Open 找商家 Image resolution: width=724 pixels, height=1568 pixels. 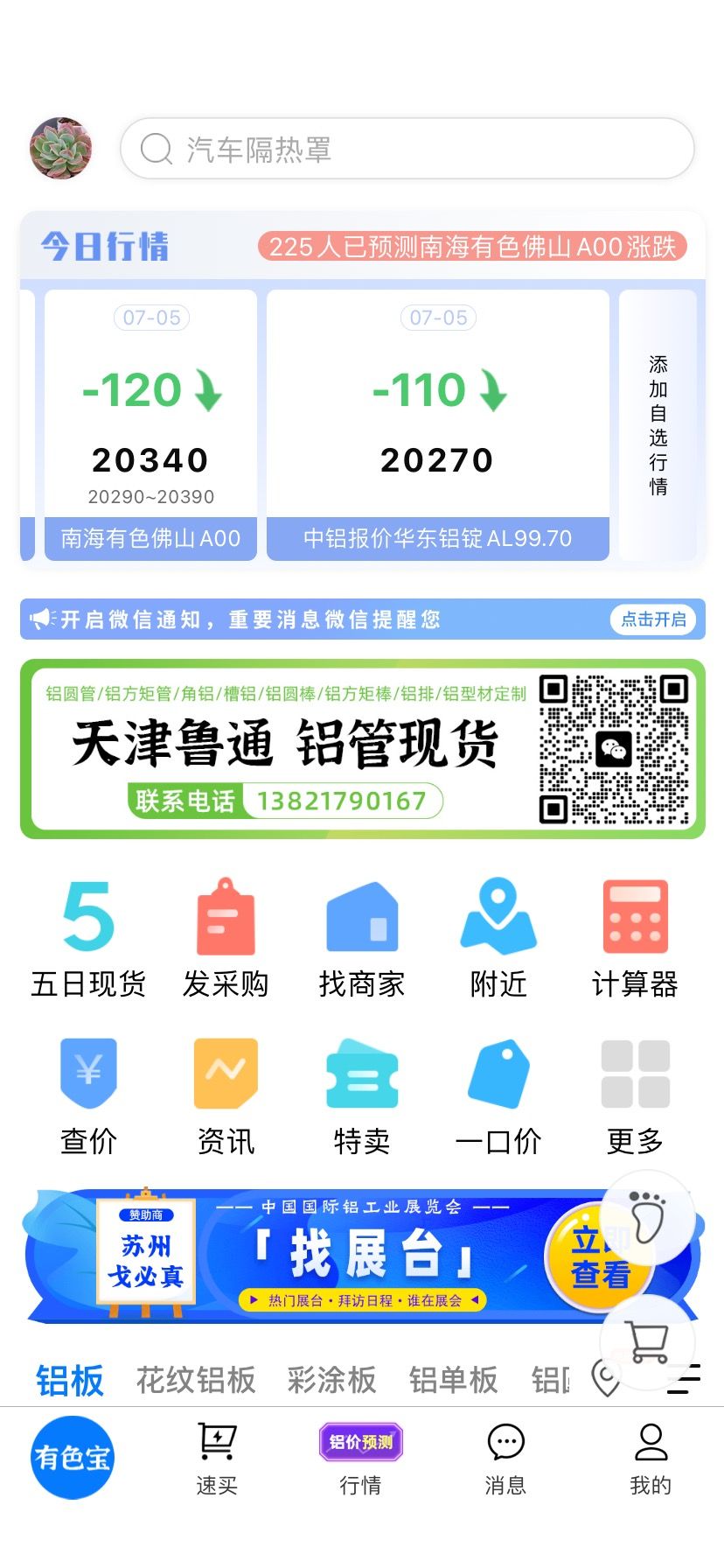point(362,939)
